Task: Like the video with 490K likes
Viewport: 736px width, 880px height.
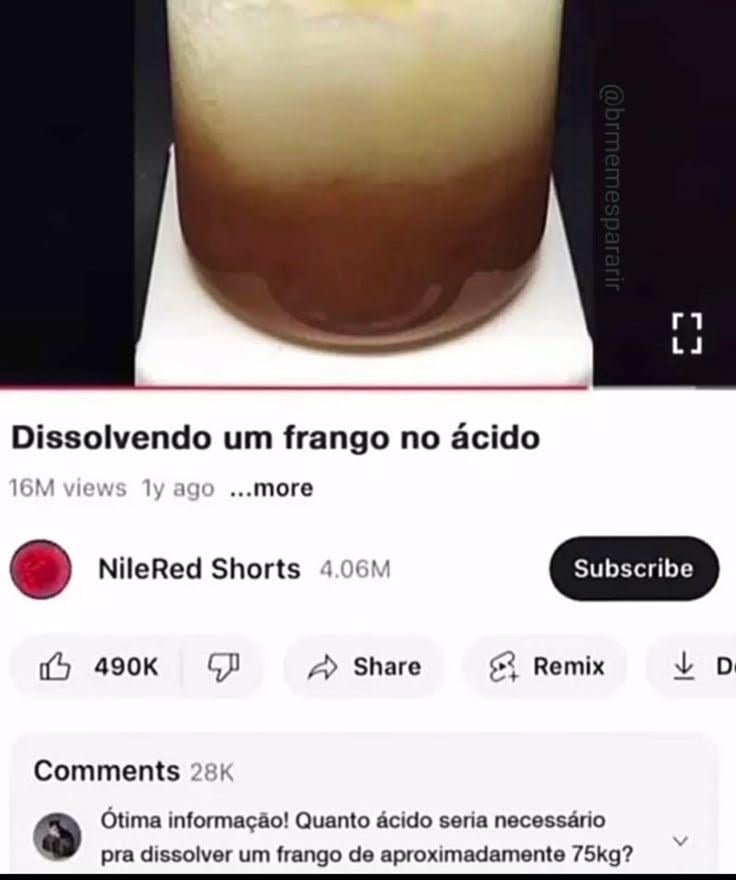Action: pos(97,666)
